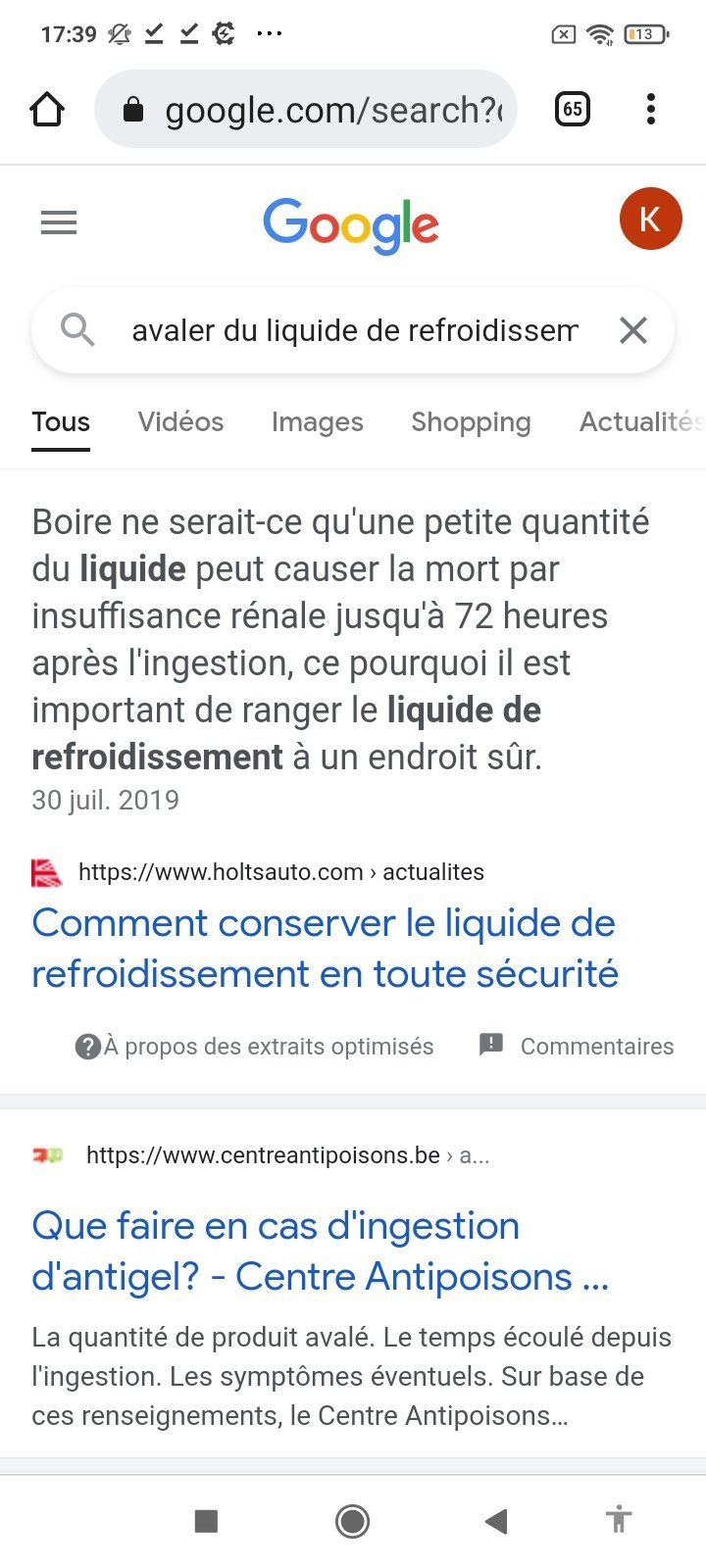
Task: Open recent apps with the square button
Action: click(206, 1521)
